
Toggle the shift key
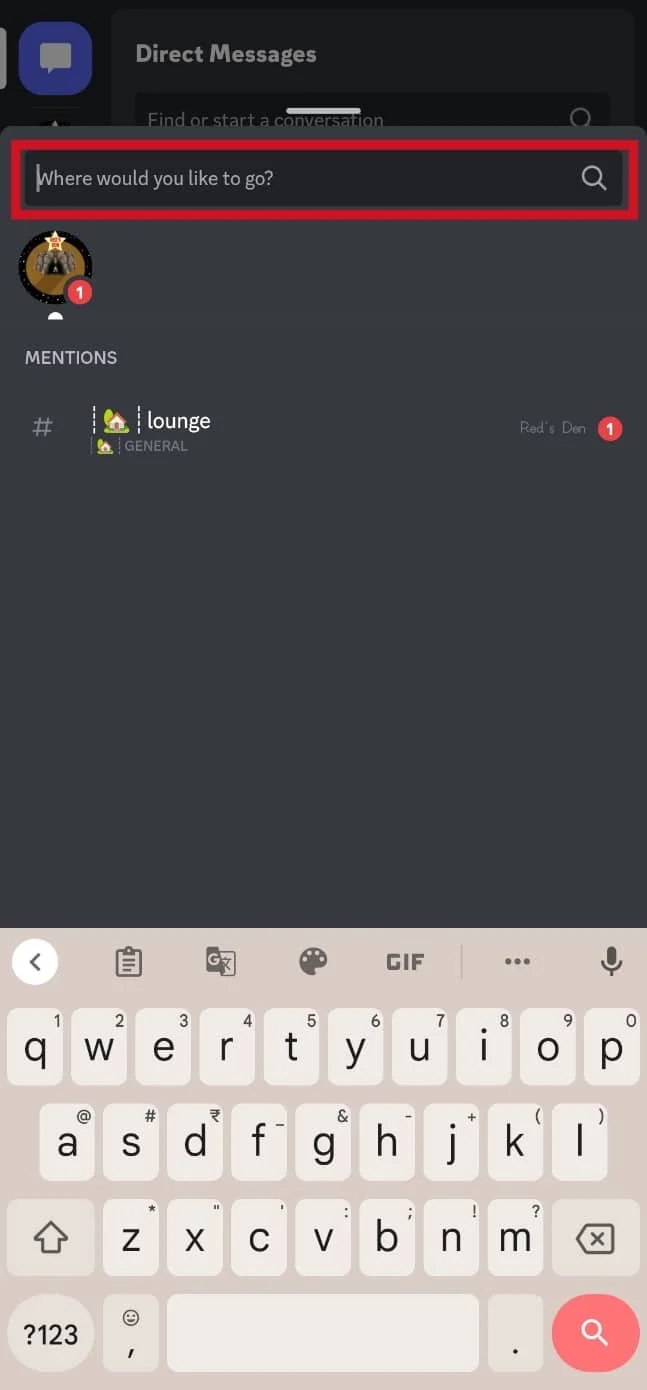click(x=51, y=1239)
